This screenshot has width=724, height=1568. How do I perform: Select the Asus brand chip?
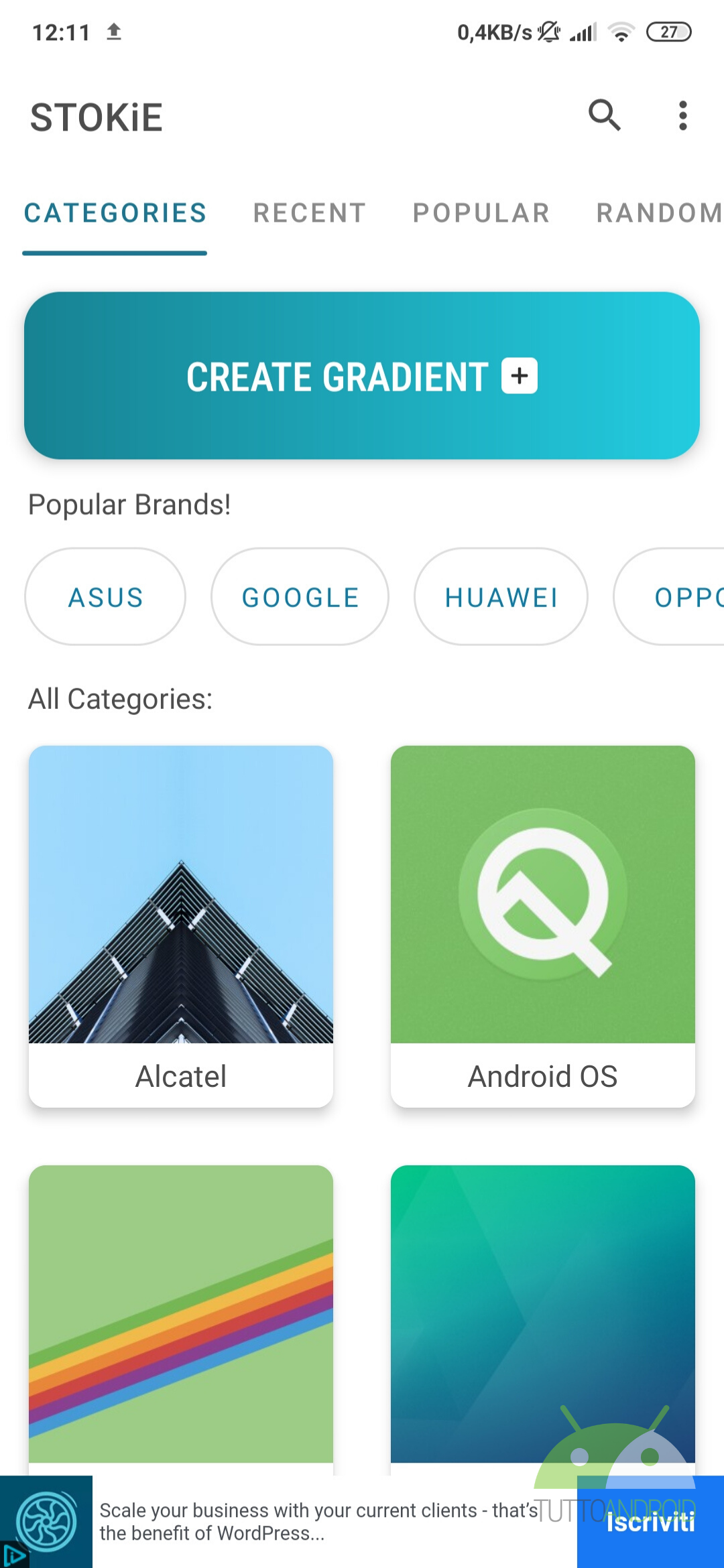[x=105, y=597]
